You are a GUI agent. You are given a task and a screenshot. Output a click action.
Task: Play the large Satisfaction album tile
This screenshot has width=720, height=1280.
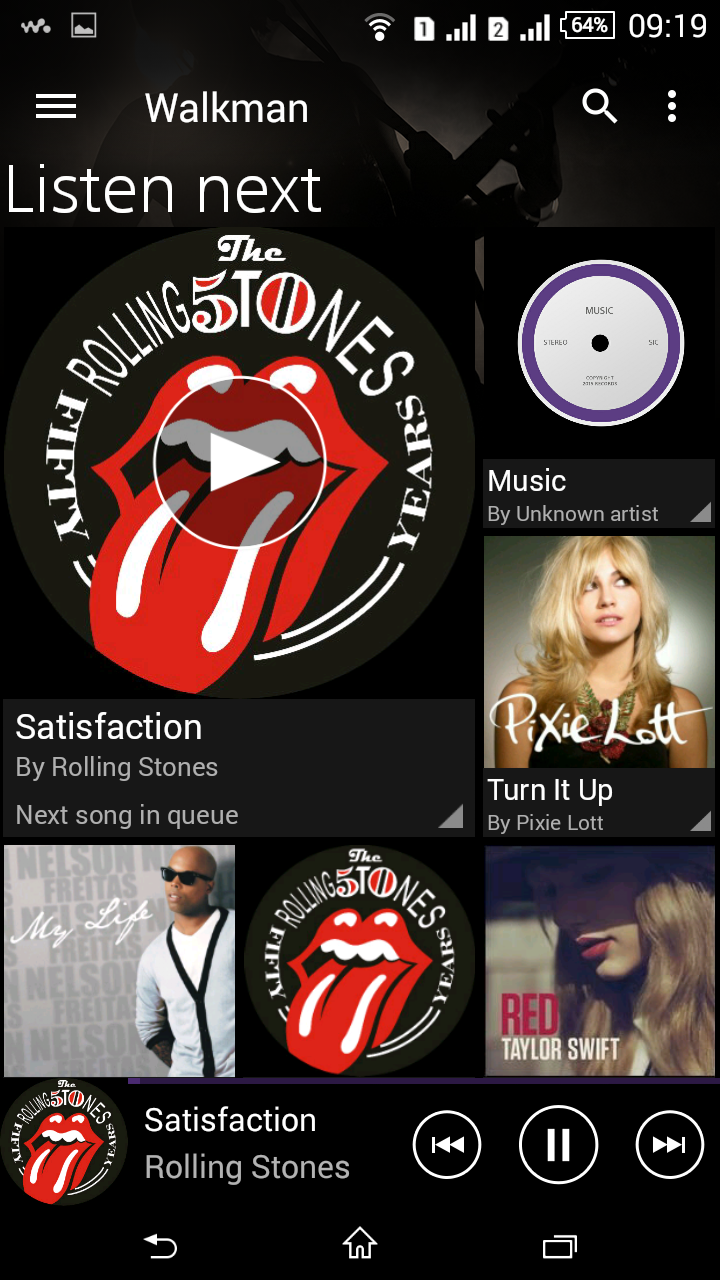(239, 463)
